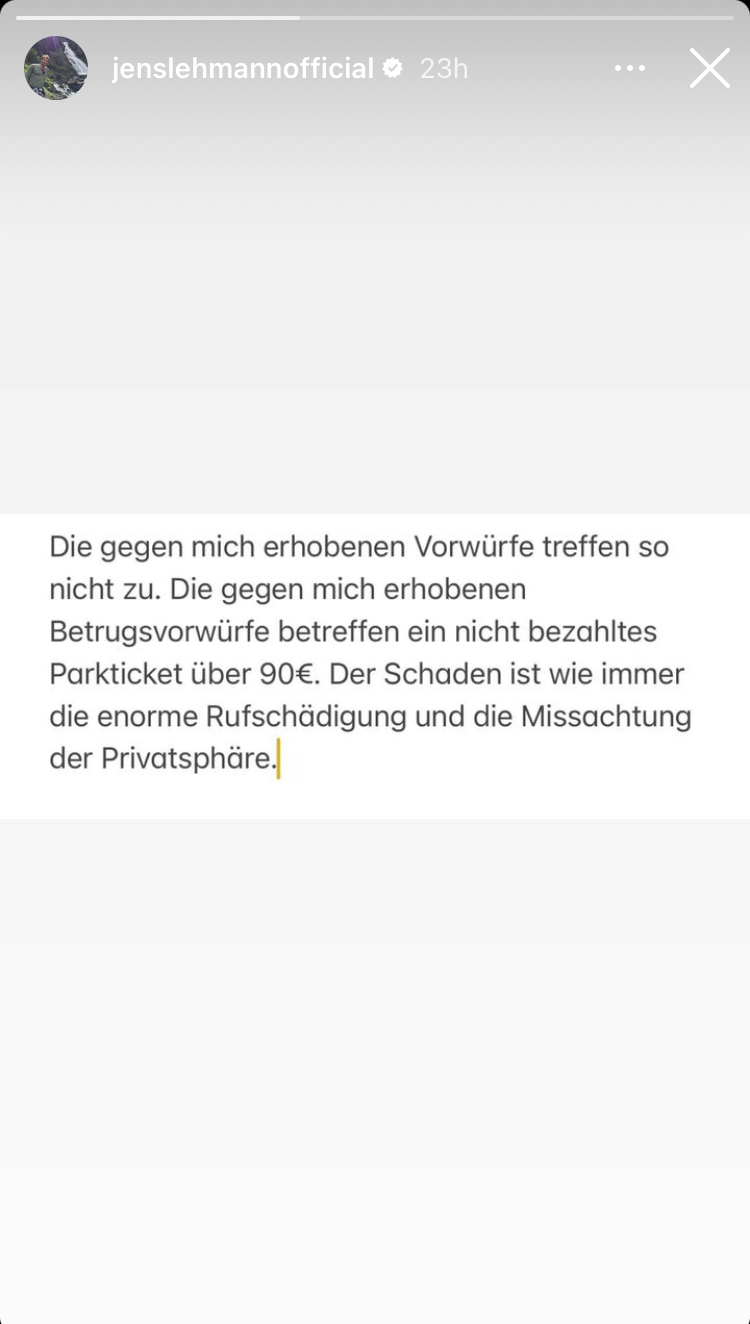Screen dimensions: 750x1324
Task: Close the story viewer
Action: tap(709, 68)
